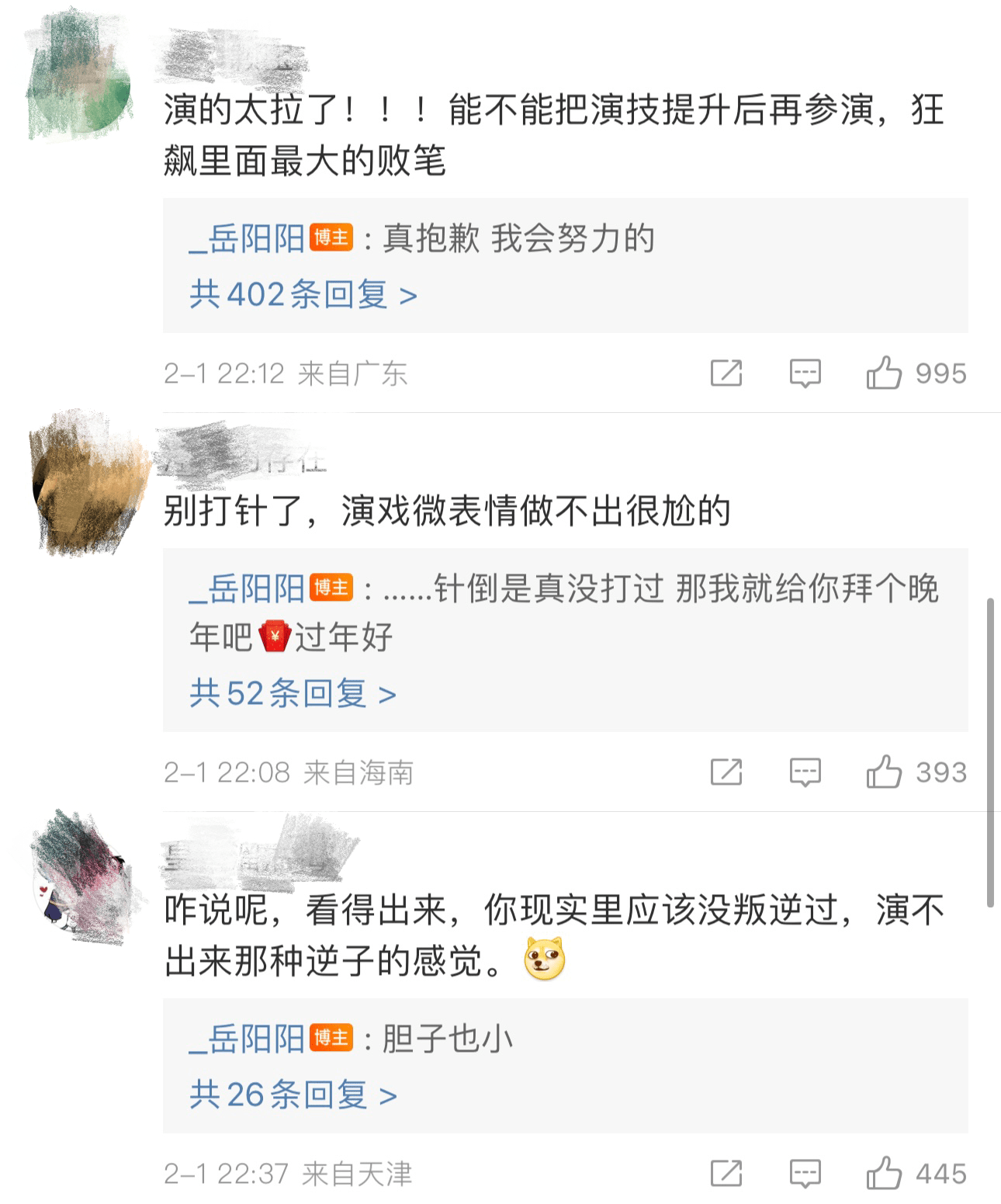Expand the 52 replies thread

293,693
